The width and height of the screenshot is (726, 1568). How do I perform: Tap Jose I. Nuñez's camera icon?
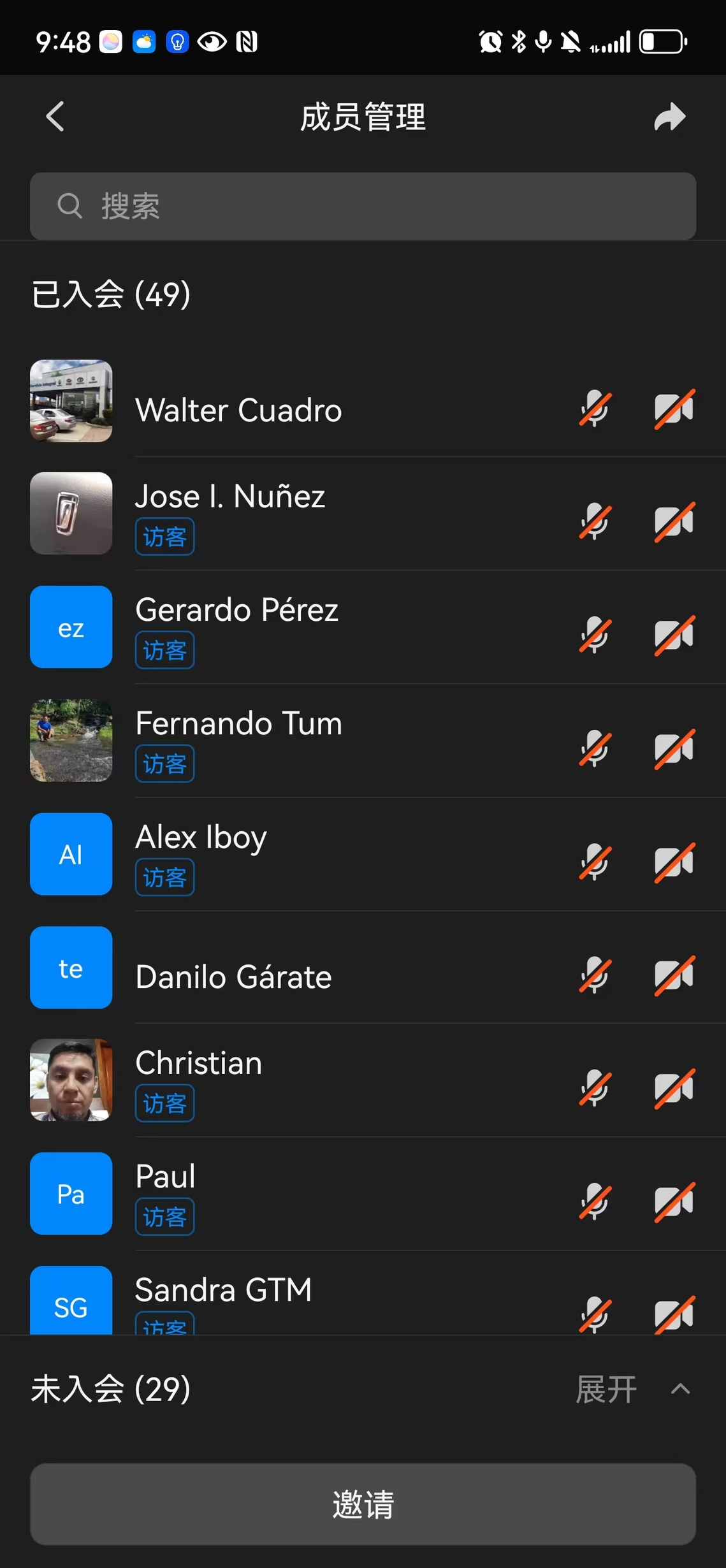pos(674,521)
